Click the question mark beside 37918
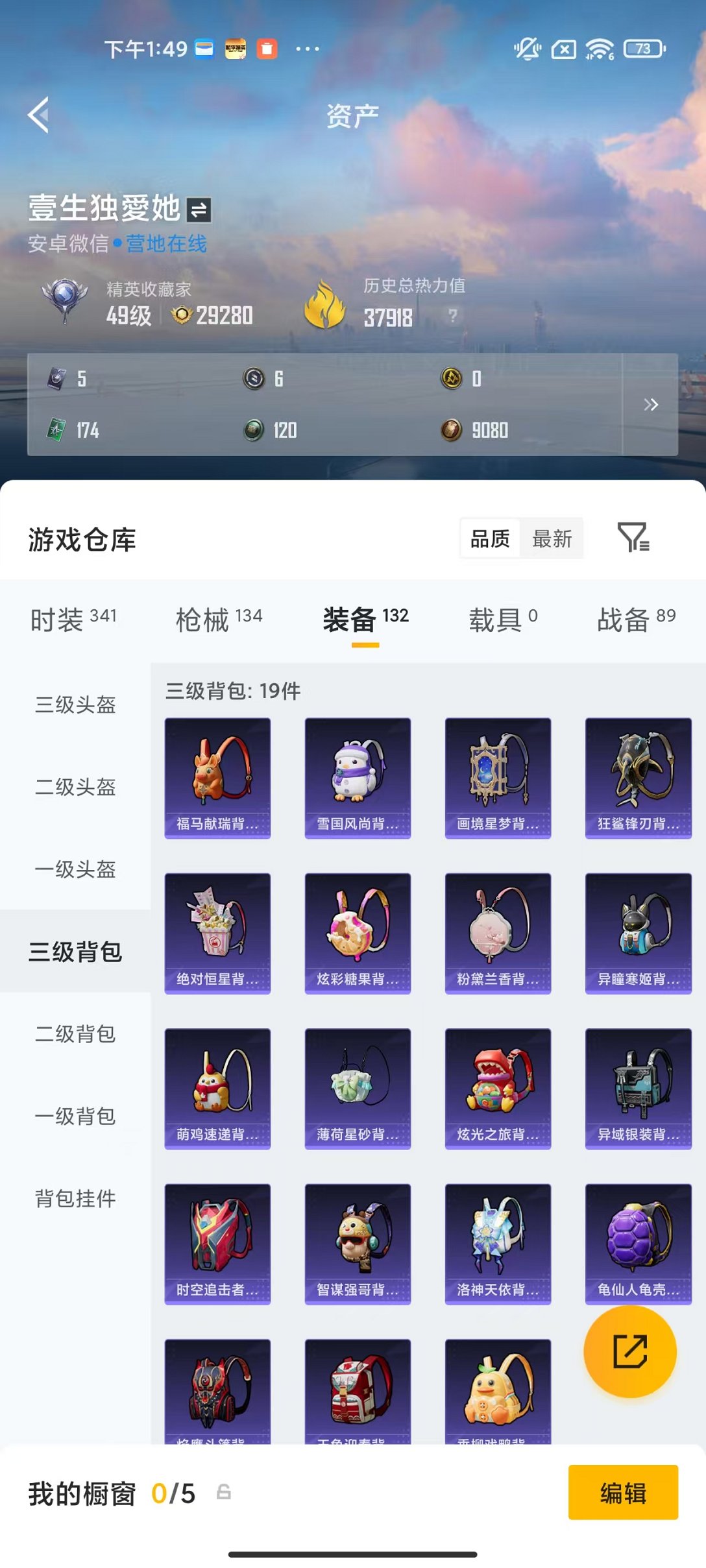 pos(454,317)
